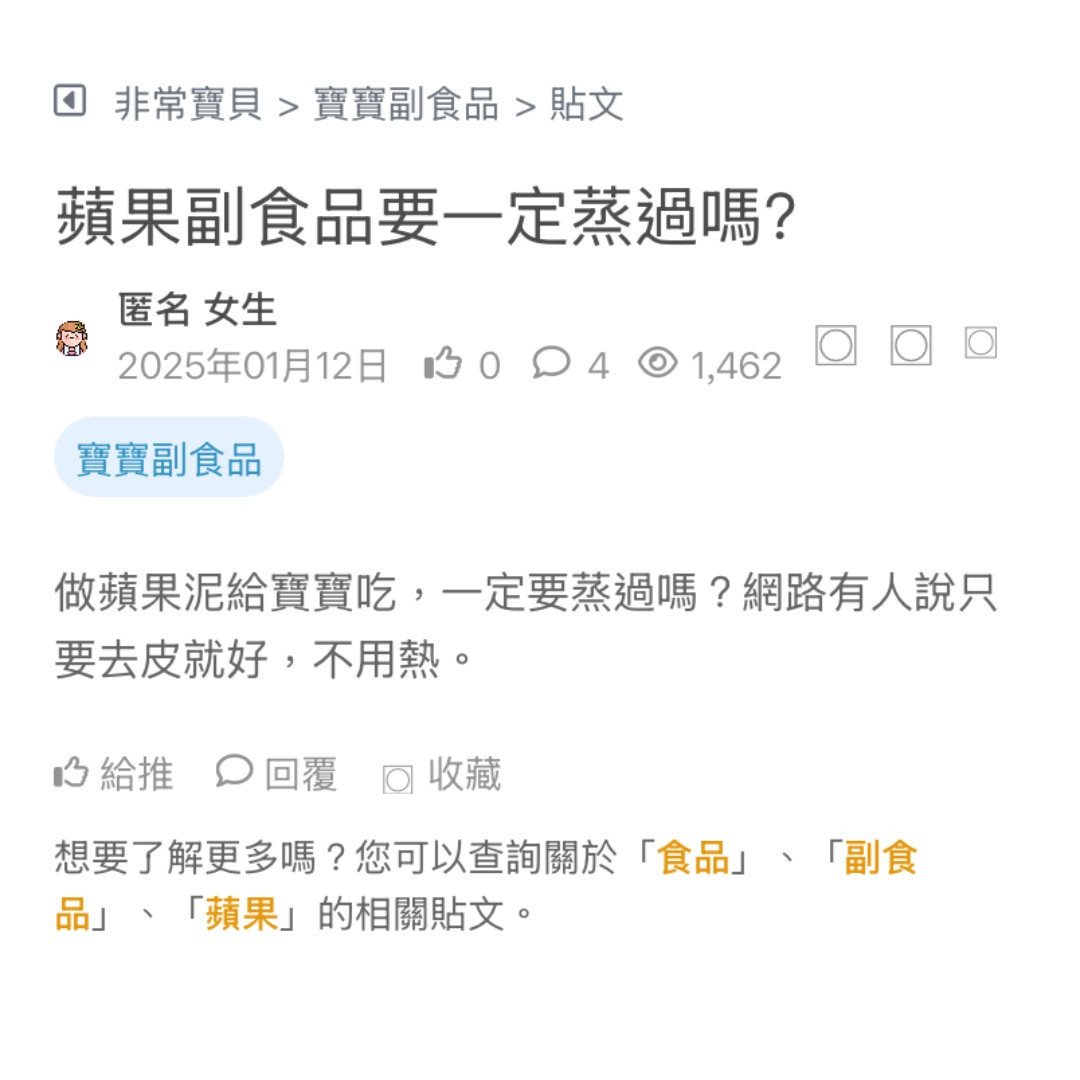The height and width of the screenshot is (1080, 1080).
Task: Tap the second share icon in post header
Action: tap(910, 346)
